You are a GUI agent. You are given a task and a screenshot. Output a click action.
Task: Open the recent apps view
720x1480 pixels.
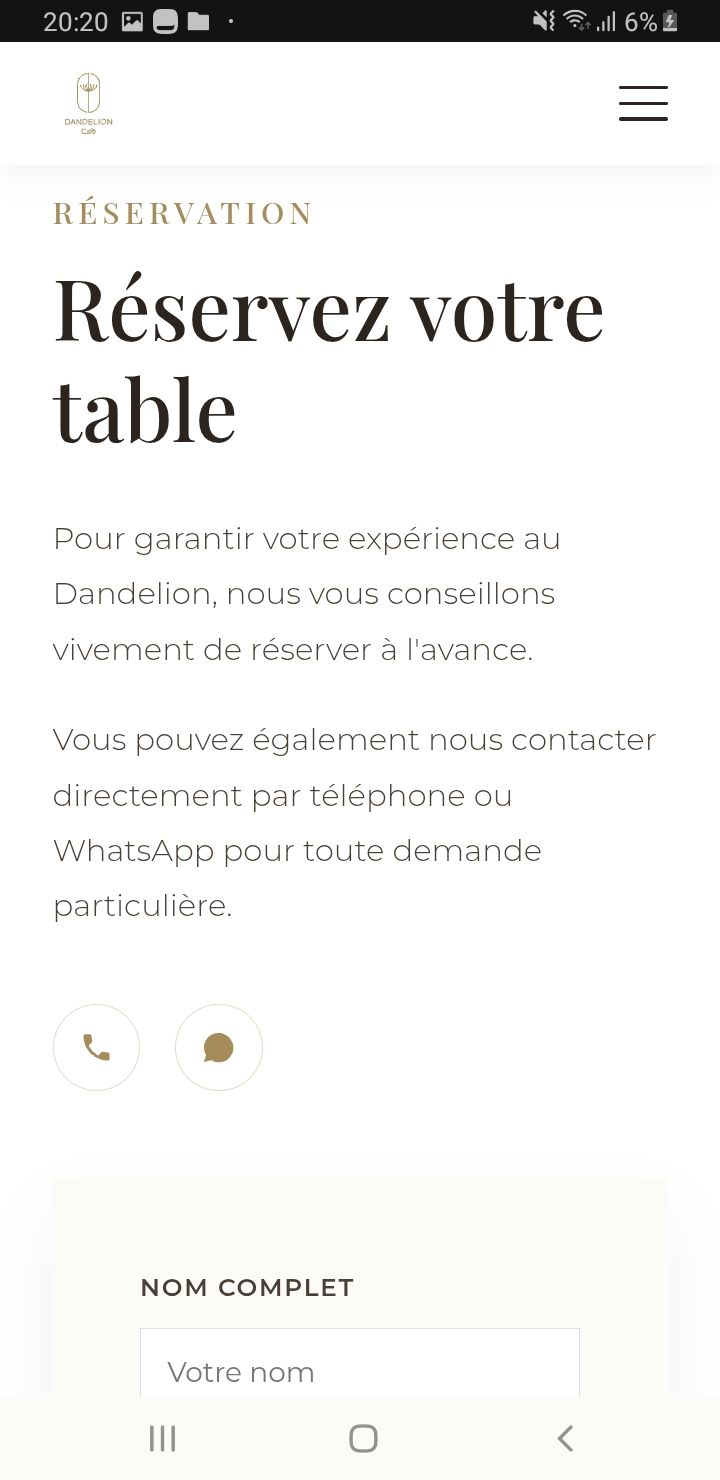click(x=162, y=1438)
